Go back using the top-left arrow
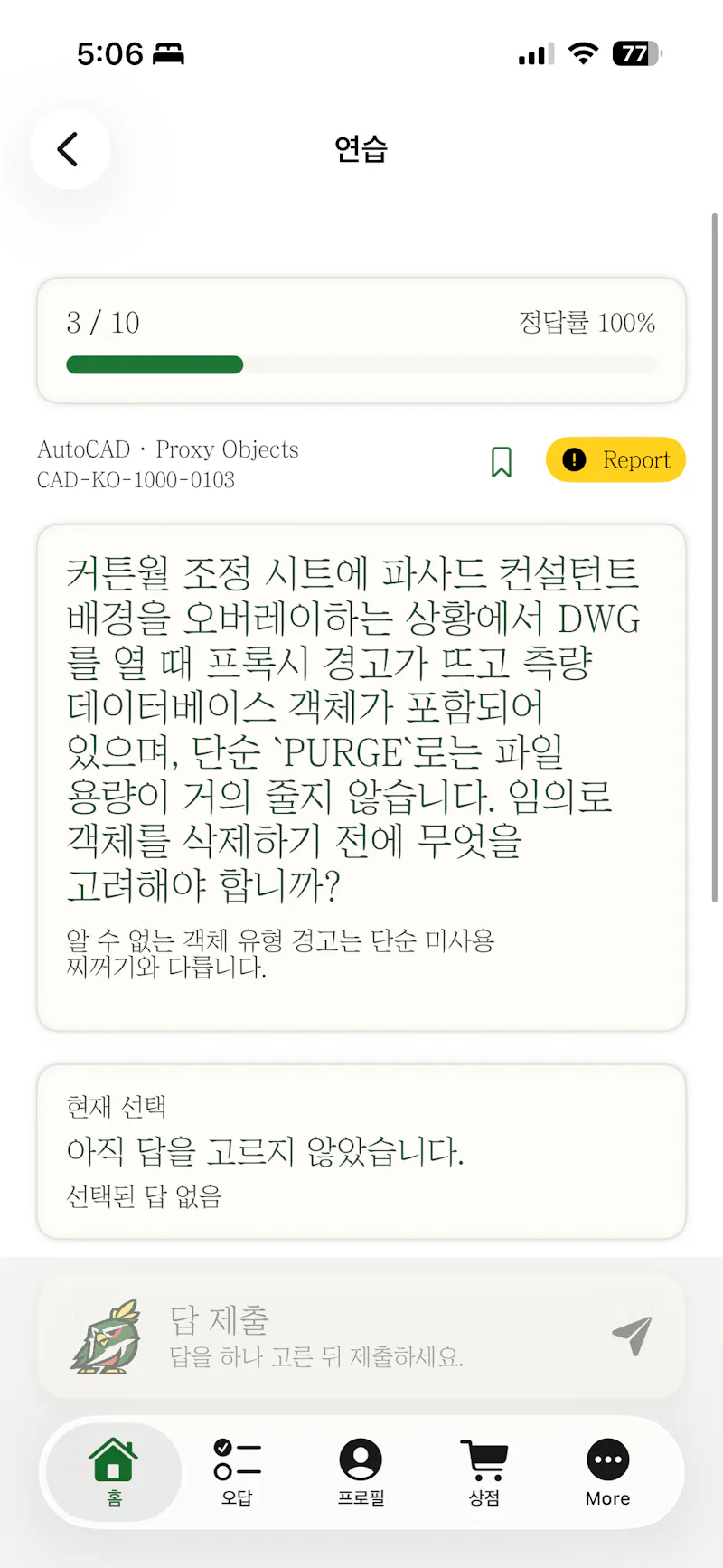This screenshot has width=723, height=1568. click(x=70, y=149)
